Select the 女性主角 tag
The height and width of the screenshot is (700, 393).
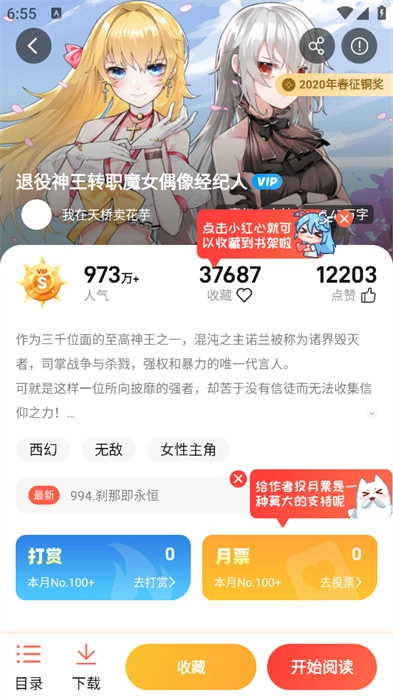(x=188, y=449)
